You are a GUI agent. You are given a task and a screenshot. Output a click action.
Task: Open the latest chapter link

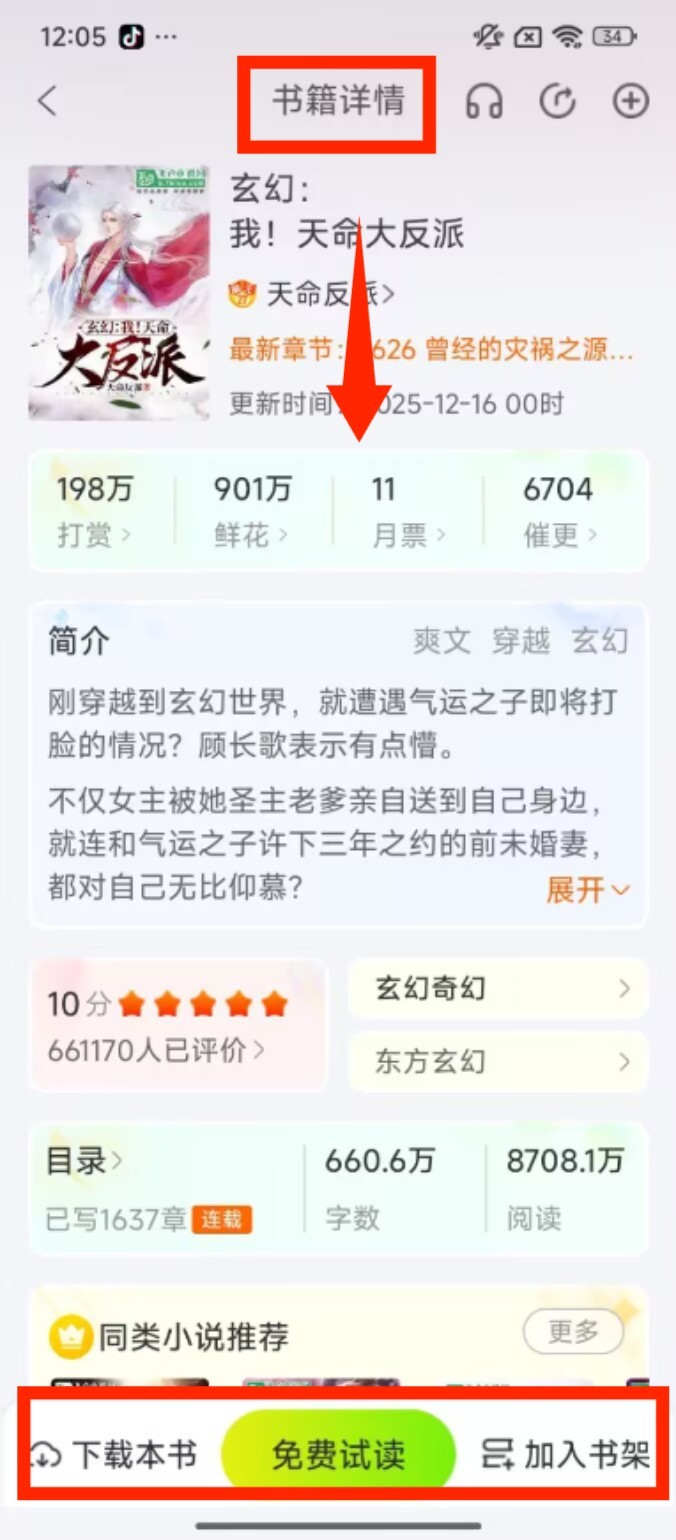pyautogui.click(x=431, y=350)
